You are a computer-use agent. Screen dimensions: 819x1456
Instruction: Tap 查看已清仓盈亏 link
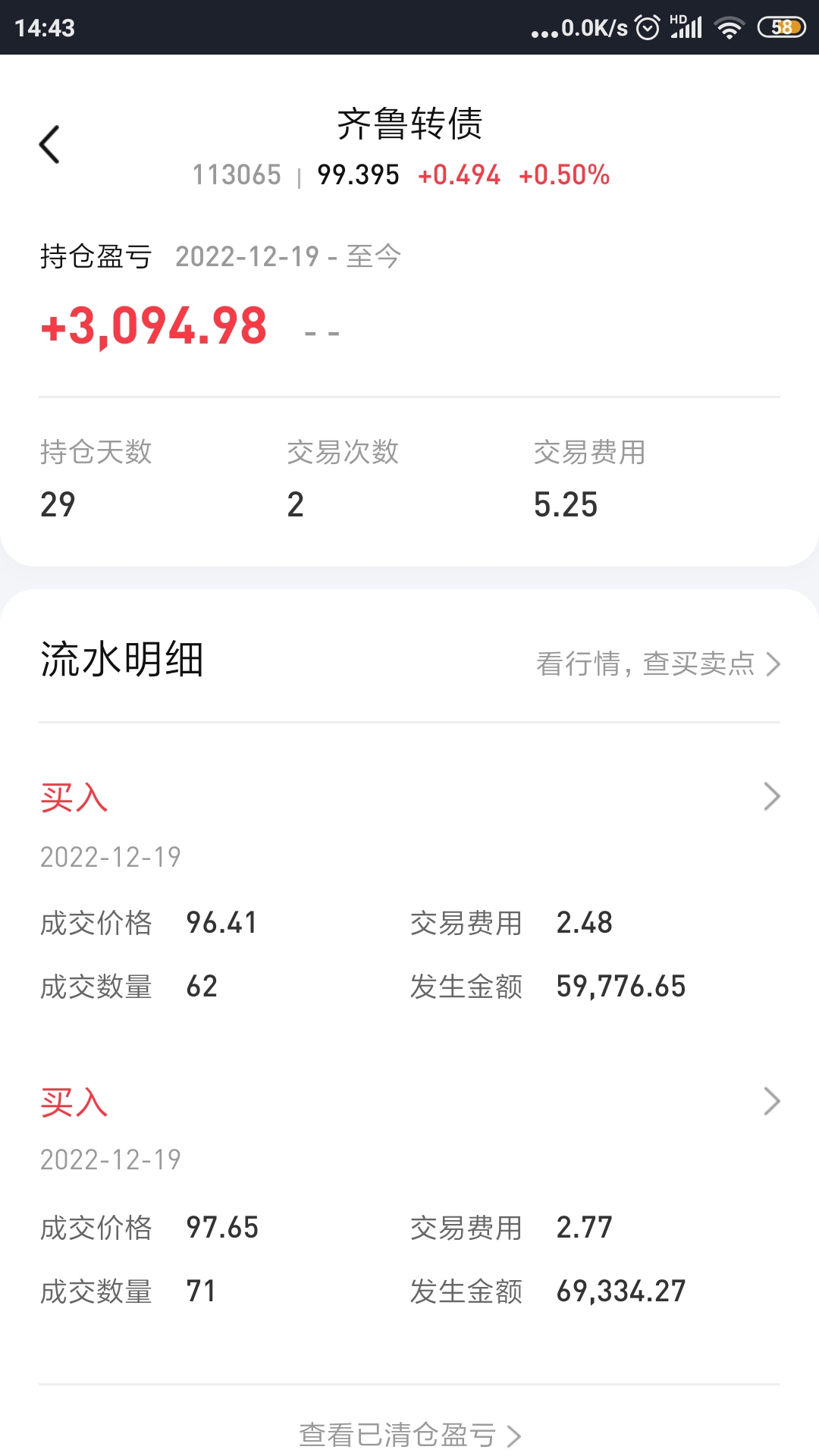(x=409, y=1434)
